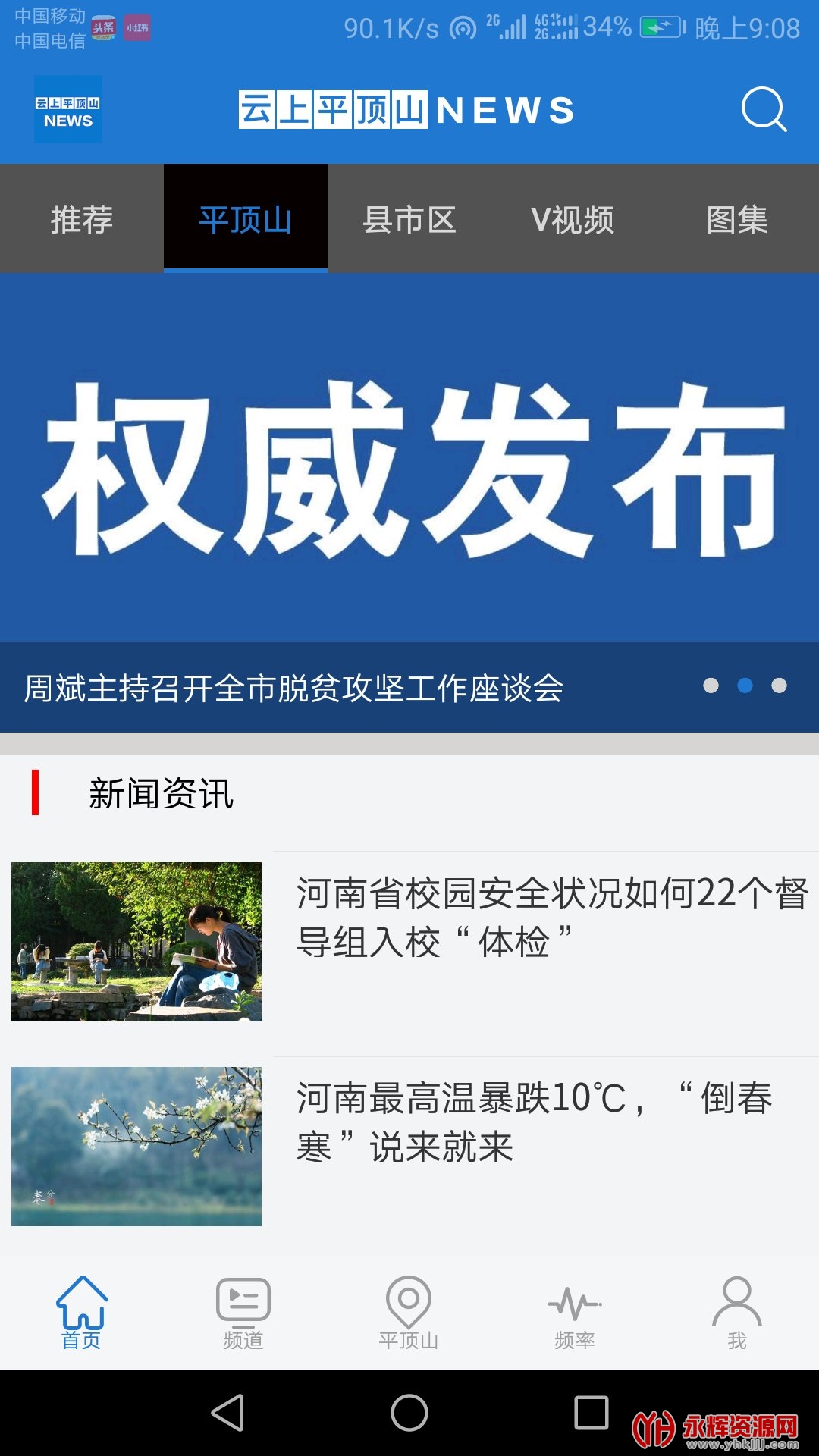Open the 频道 bottom tab

[243, 1313]
